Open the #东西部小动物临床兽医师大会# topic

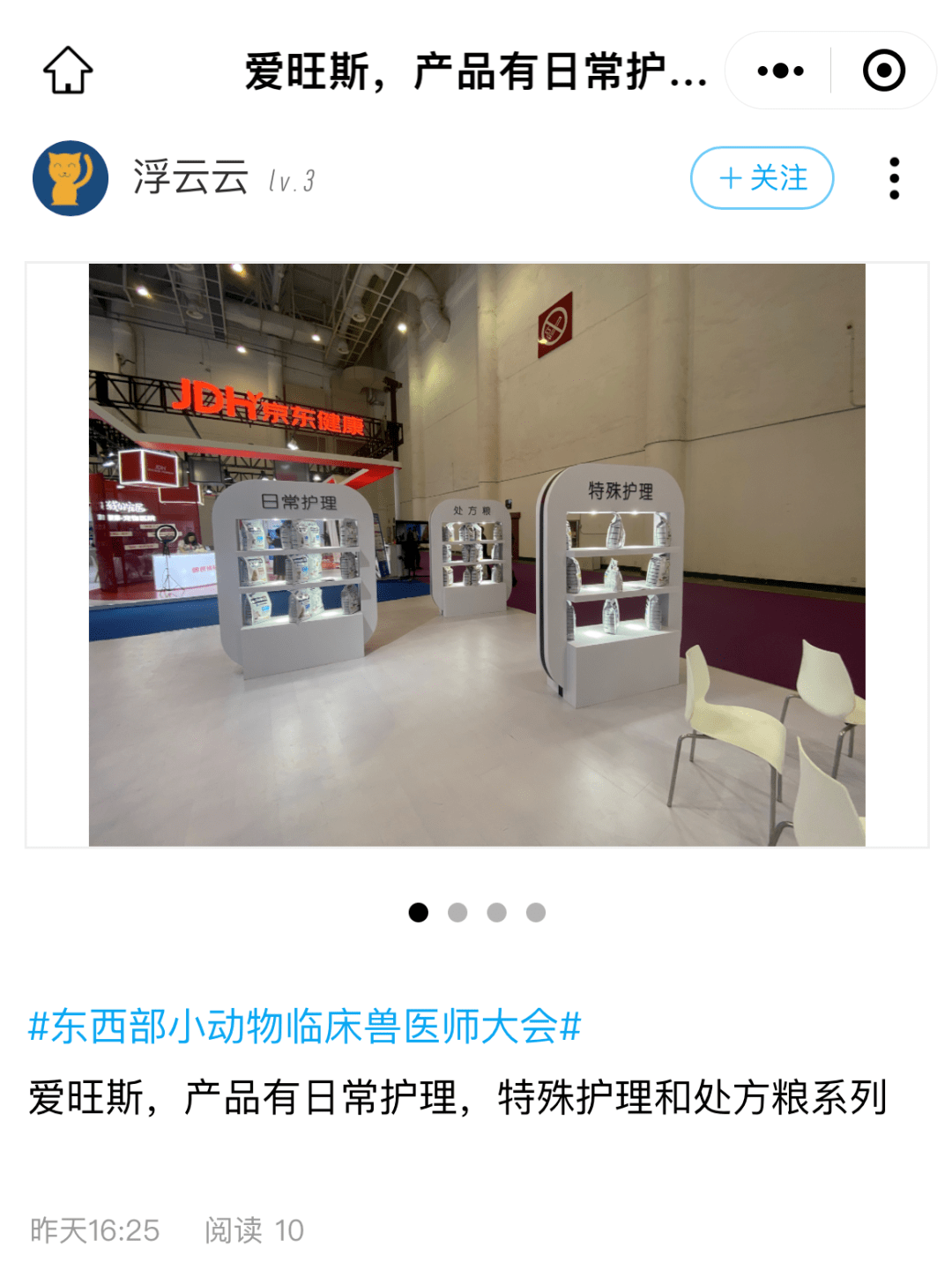(x=305, y=1027)
